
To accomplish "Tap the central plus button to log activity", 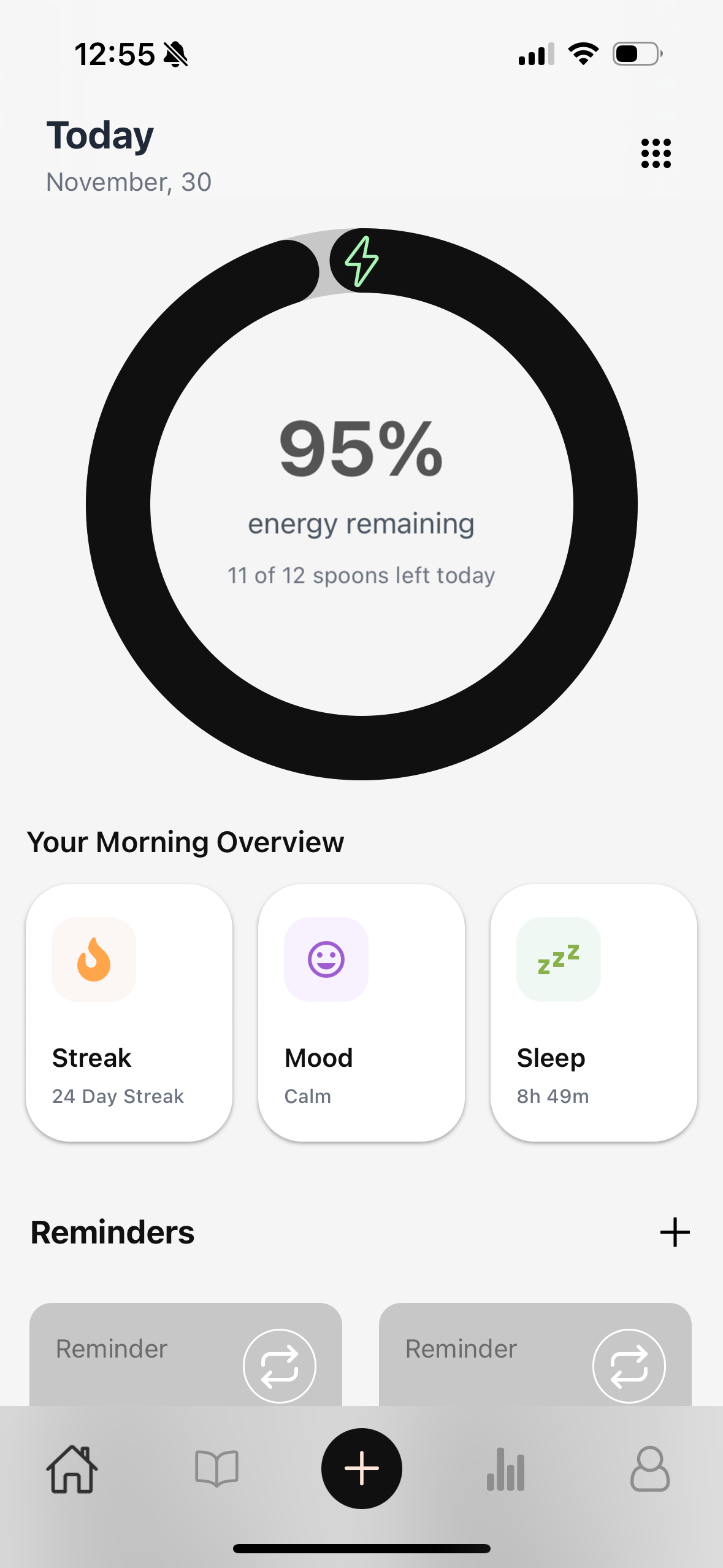I will [x=361, y=1469].
